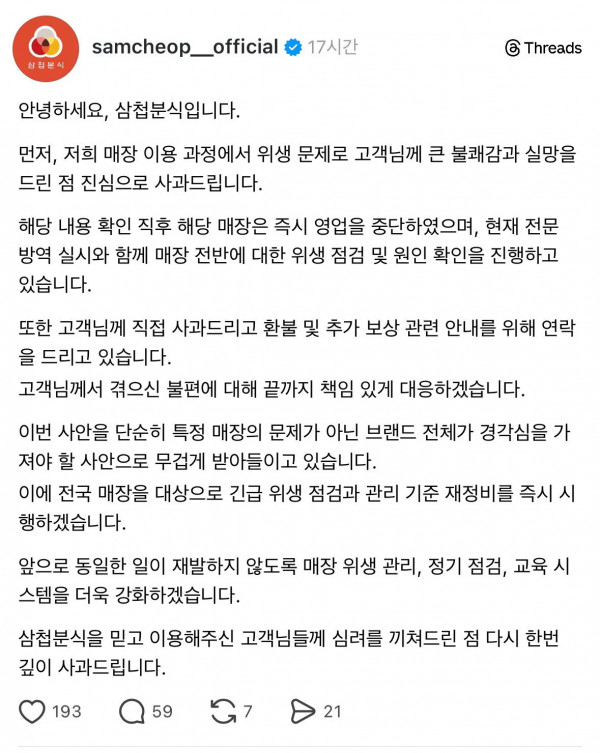
Task: Open the samcheop__official profile name
Action: 184,47
